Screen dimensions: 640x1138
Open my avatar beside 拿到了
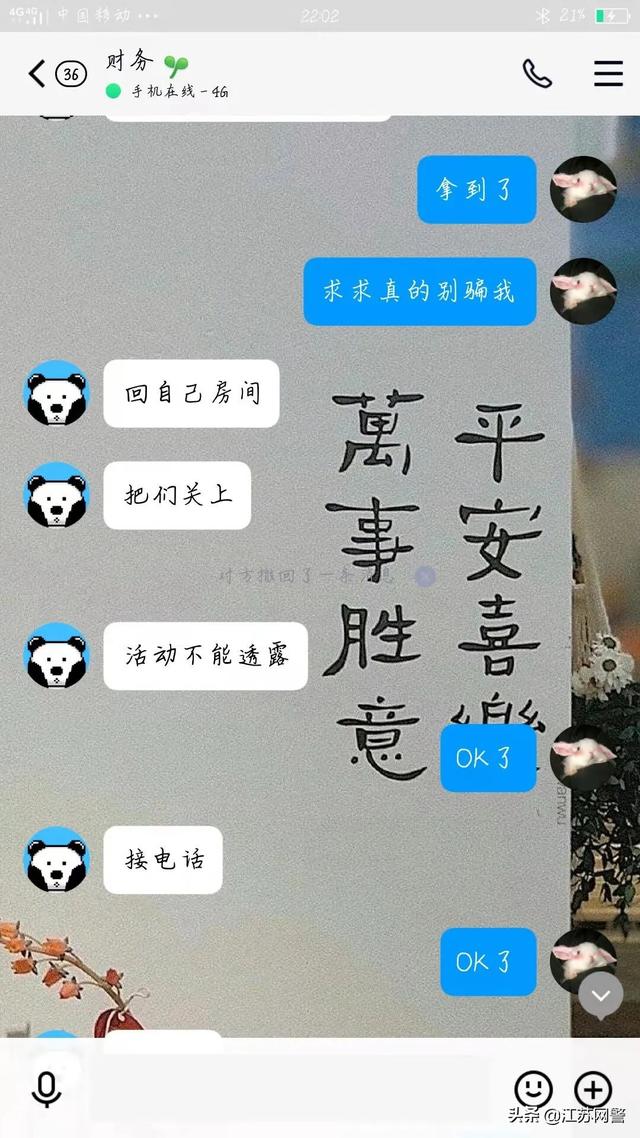click(x=583, y=189)
